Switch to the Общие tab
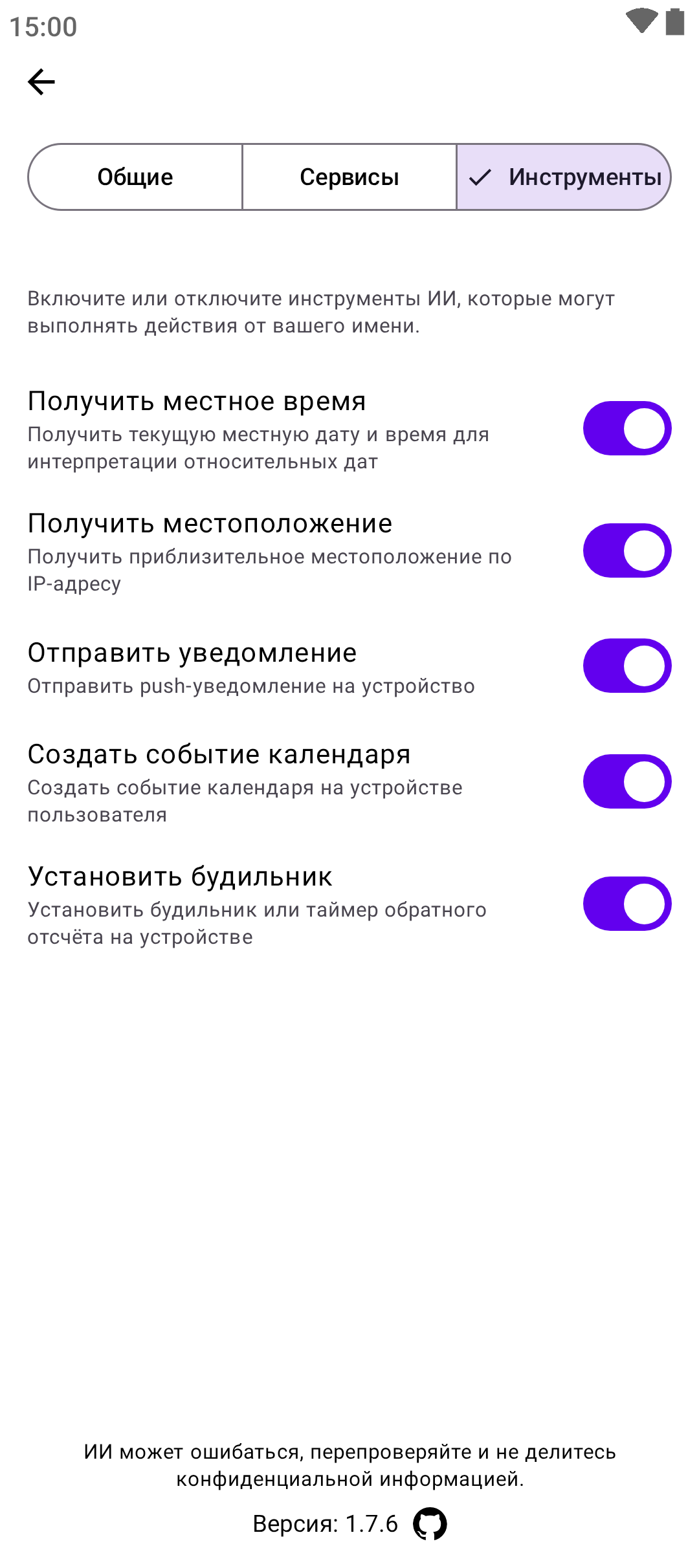Viewport: 699px width, 1568px height. click(135, 177)
